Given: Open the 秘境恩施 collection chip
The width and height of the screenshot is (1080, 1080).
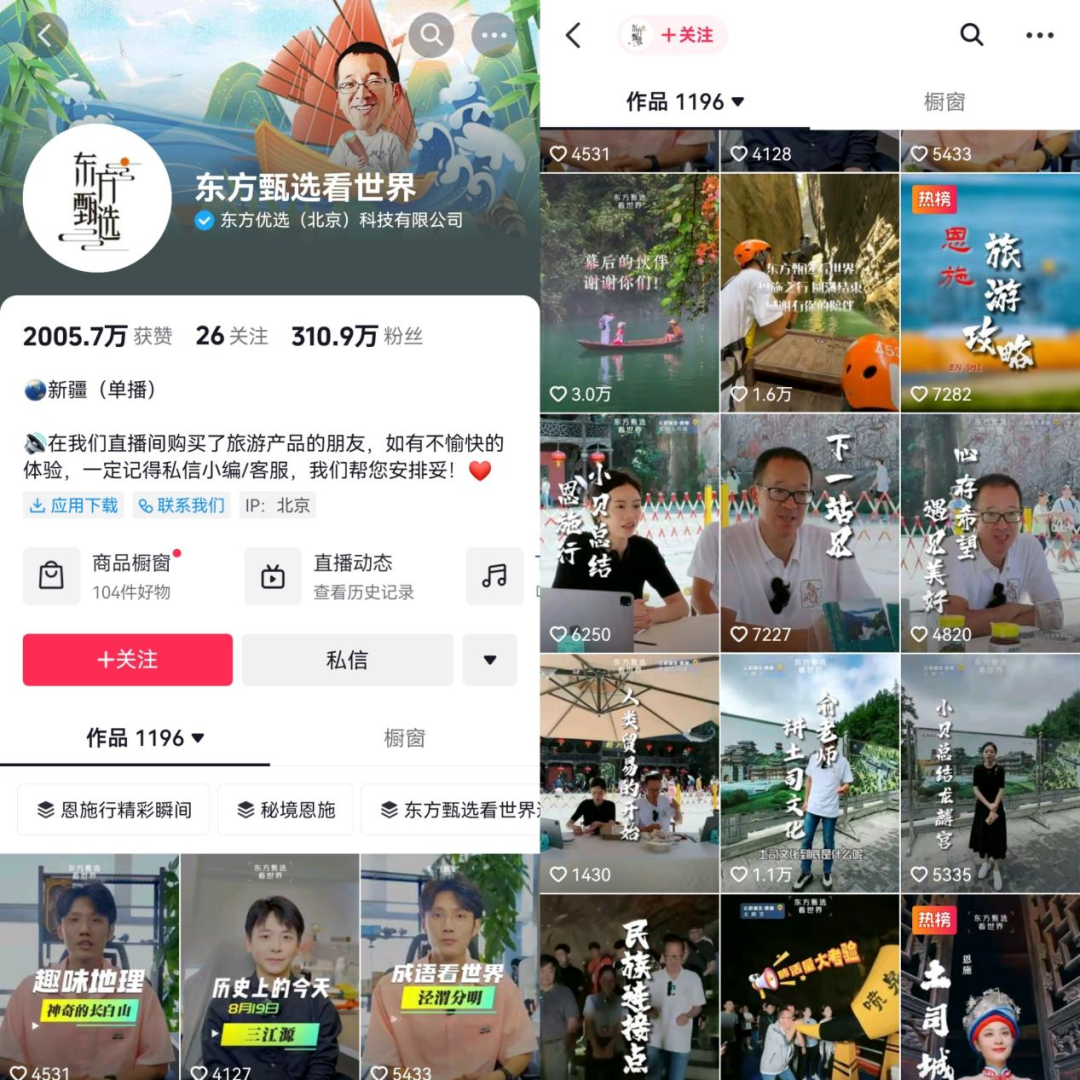Looking at the screenshot, I should (x=285, y=810).
